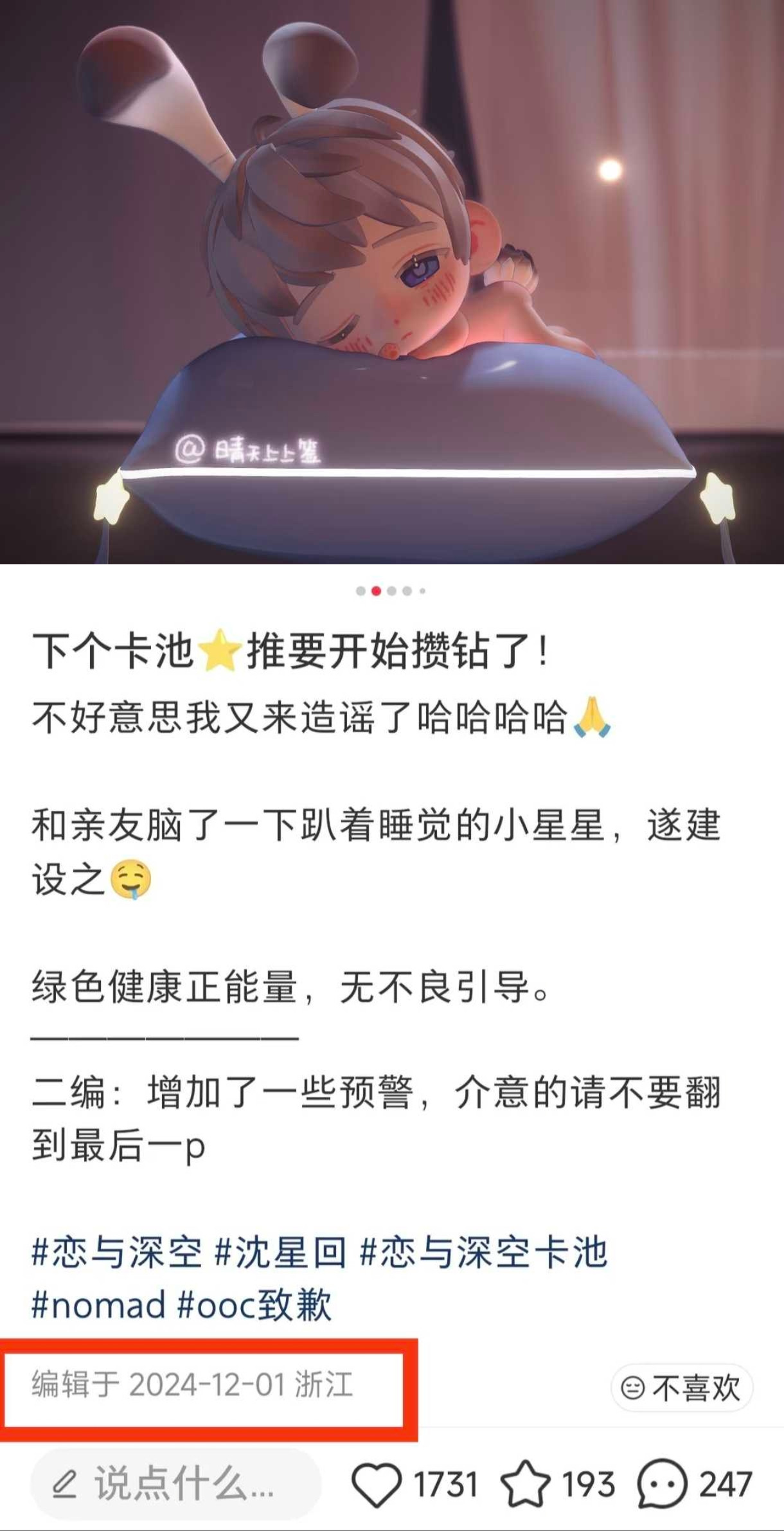Like this post with the heart icon

(377, 1485)
